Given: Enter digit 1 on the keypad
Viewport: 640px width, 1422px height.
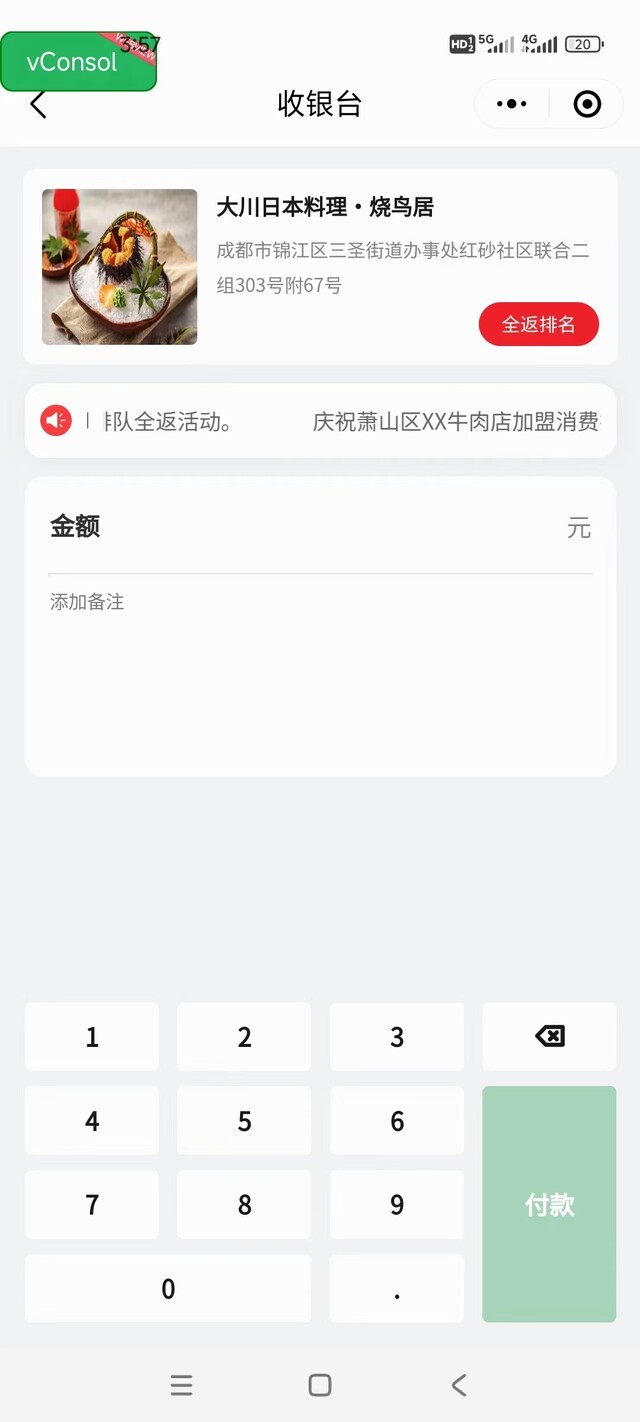Looking at the screenshot, I should (x=92, y=1037).
